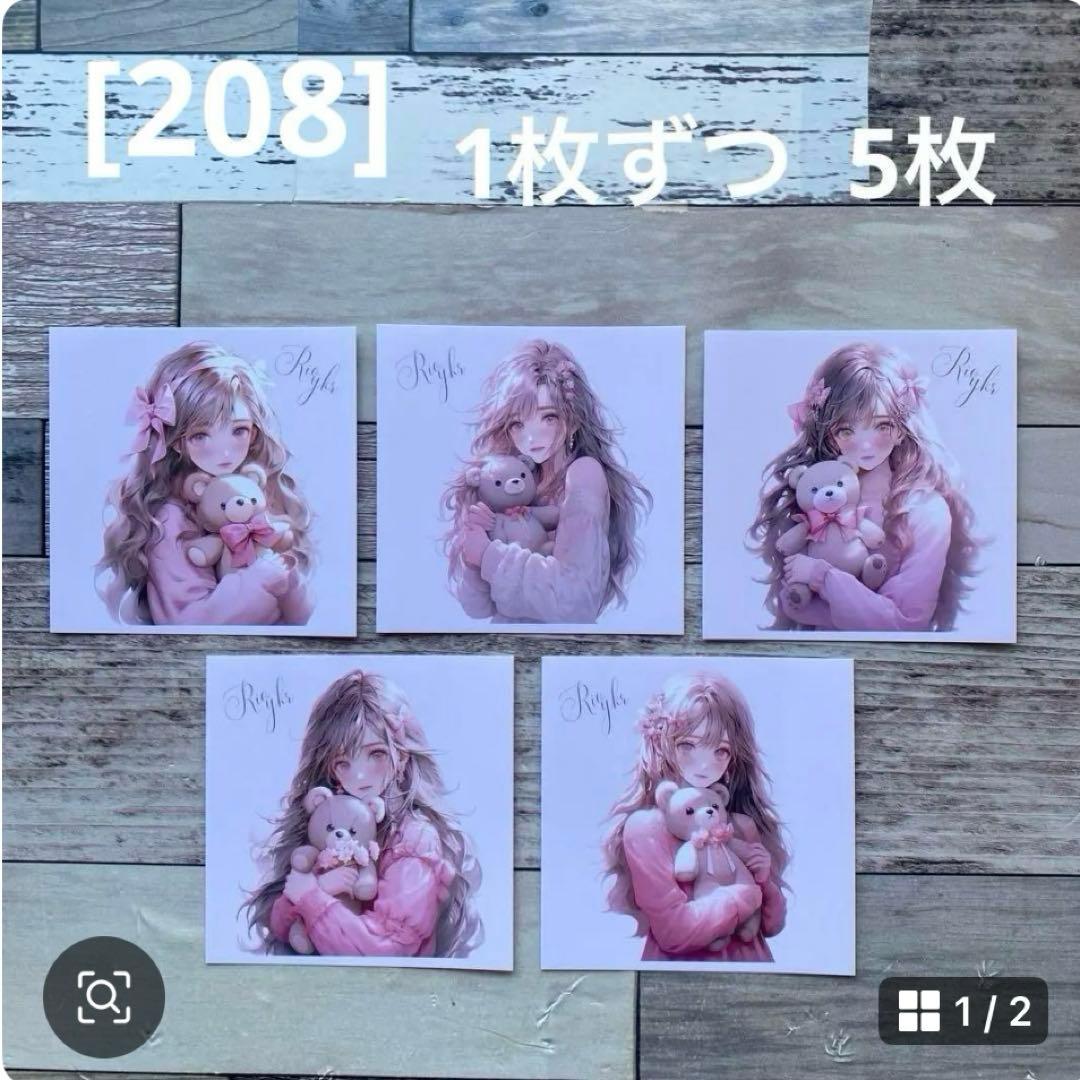Open the 1 / 2 photo grid view
The width and height of the screenshot is (1080, 1080).
point(963,1011)
